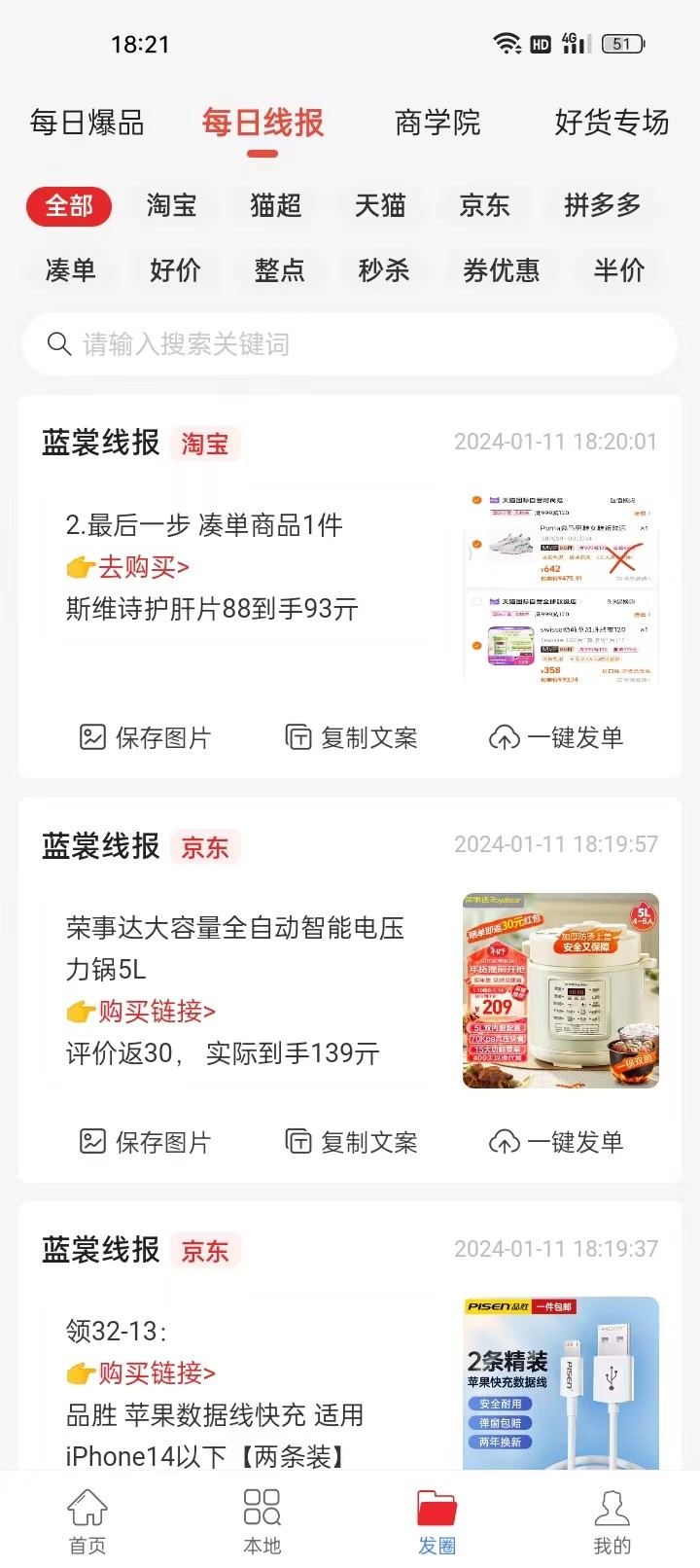
Task: Open the 首页 home icon in bottom bar
Action: click(x=87, y=1506)
